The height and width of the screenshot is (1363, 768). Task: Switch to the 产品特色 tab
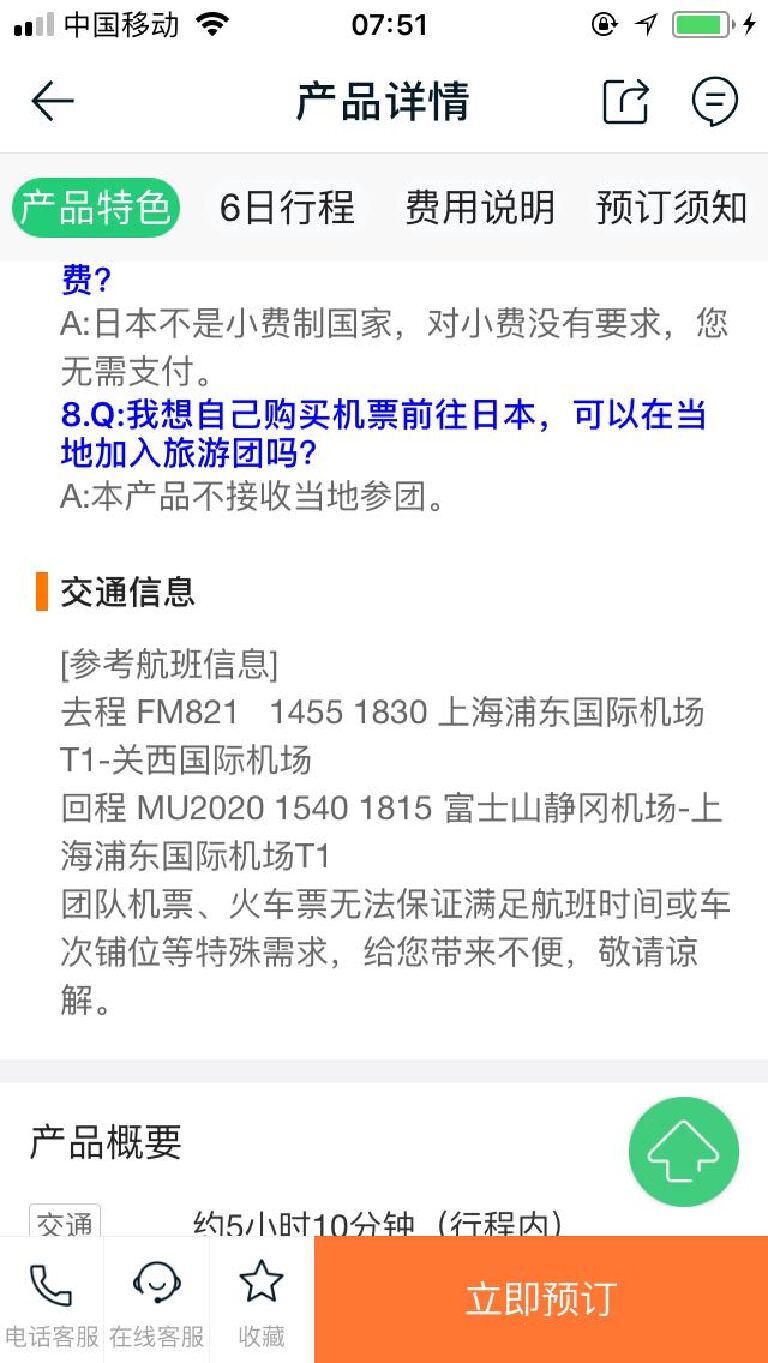pyautogui.click(x=96, y=208)
